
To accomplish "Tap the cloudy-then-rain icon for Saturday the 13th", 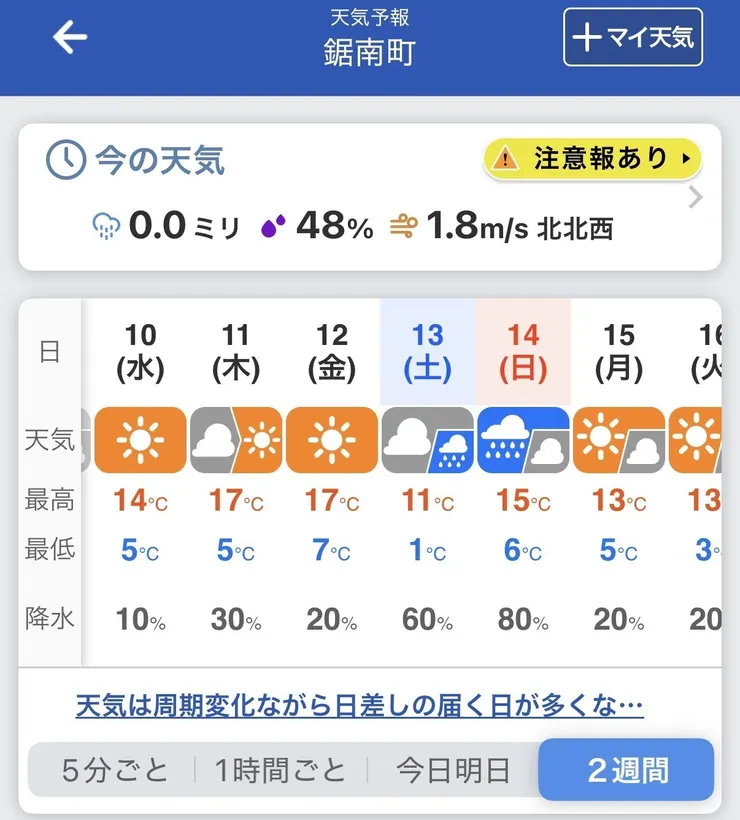I will [x=426, y=440].
